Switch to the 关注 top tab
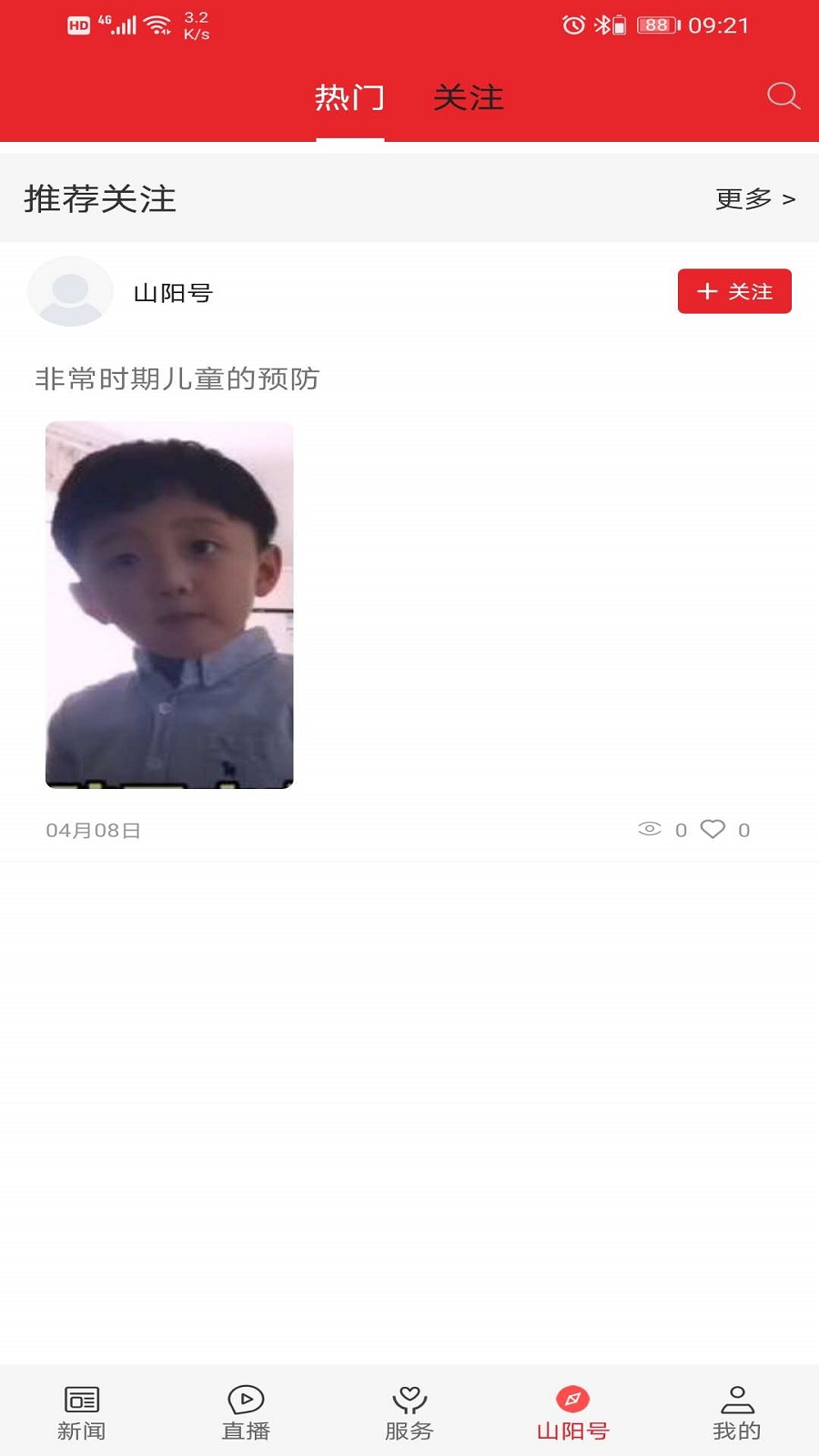Viewport: 819px width, 1456px height. pyautogui.click(x=469, y=98)
